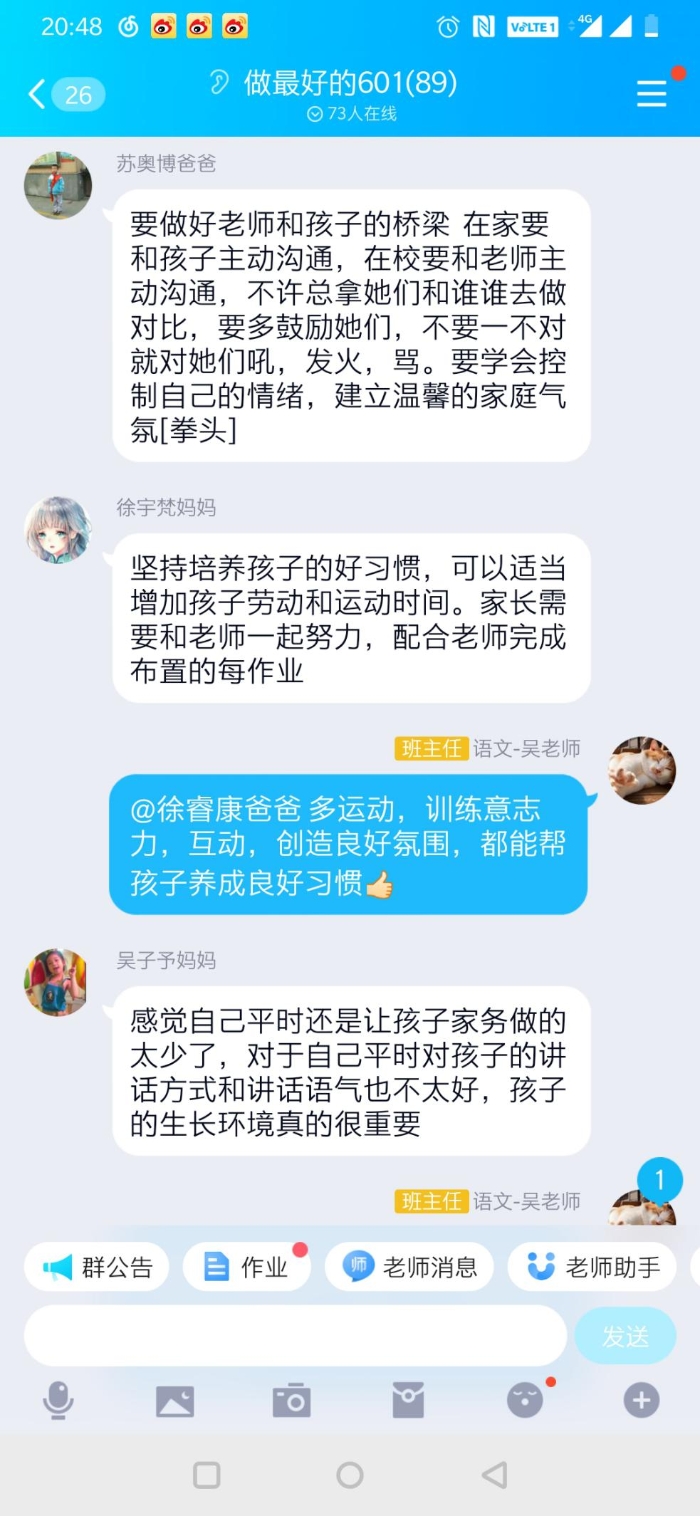Open the 群公告 chip
The height and width of the screenshot is (1516, 700).
pos(97,1268)
